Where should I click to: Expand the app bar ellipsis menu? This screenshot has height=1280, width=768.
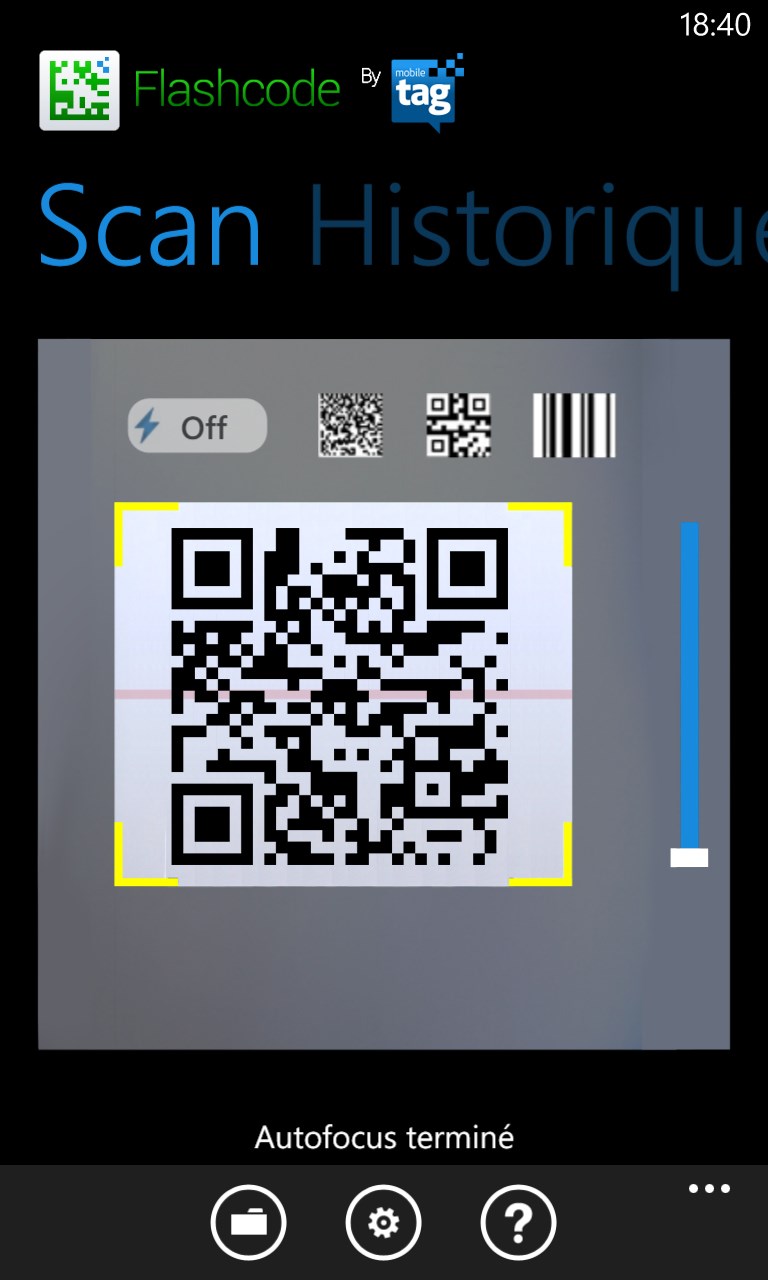coord(709,1189)
